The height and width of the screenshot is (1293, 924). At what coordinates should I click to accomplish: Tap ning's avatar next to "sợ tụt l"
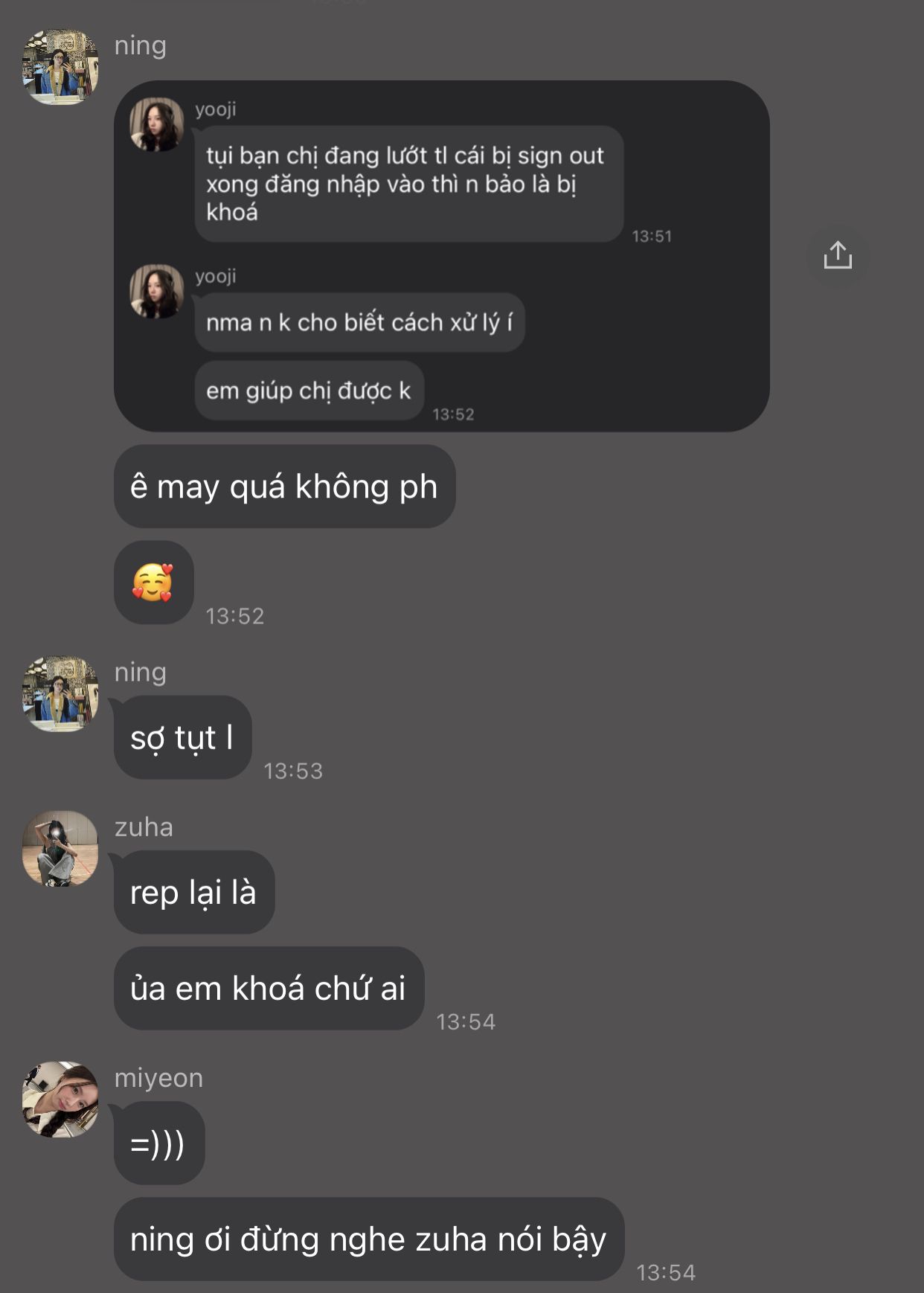[60, 693]
